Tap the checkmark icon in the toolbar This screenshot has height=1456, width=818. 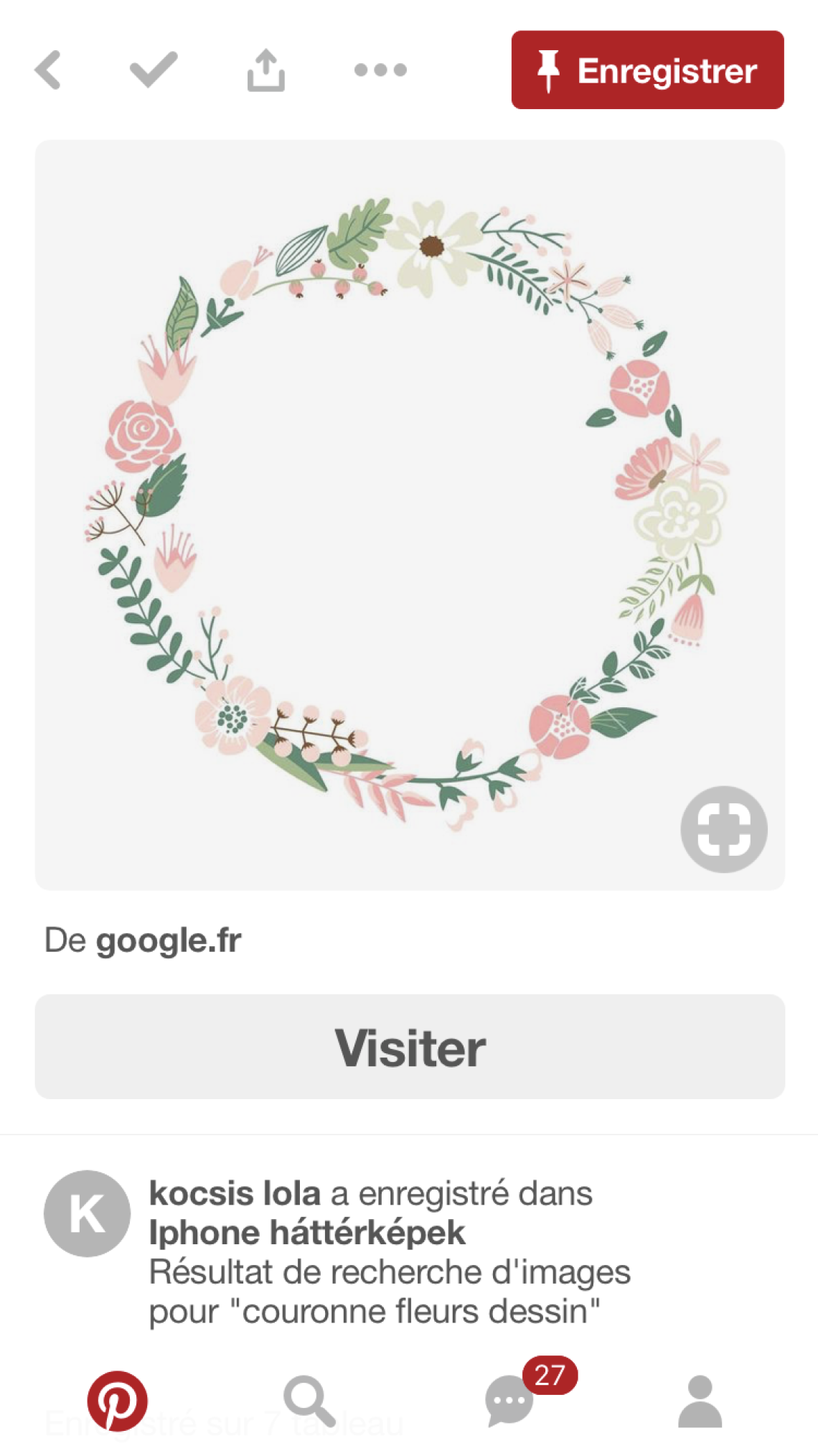click(x=154, y=70)
